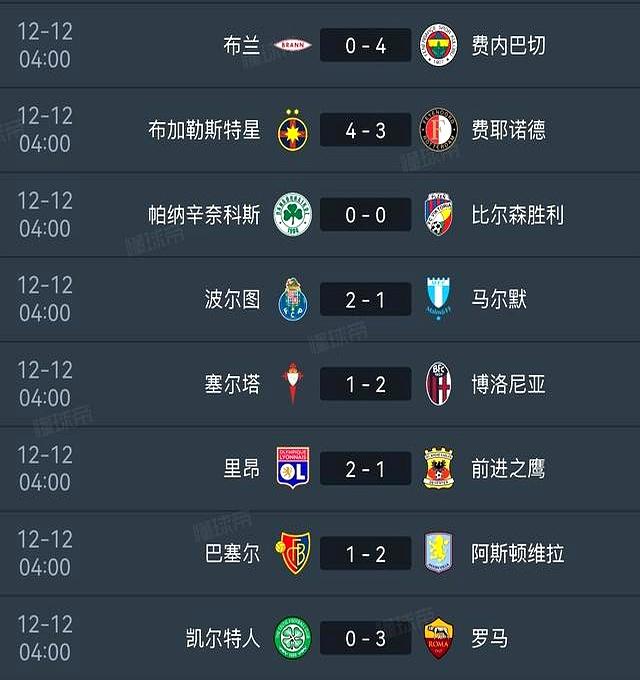
Task: Open the 里昂 vs 前进之鹰 match
Action: 365,469
